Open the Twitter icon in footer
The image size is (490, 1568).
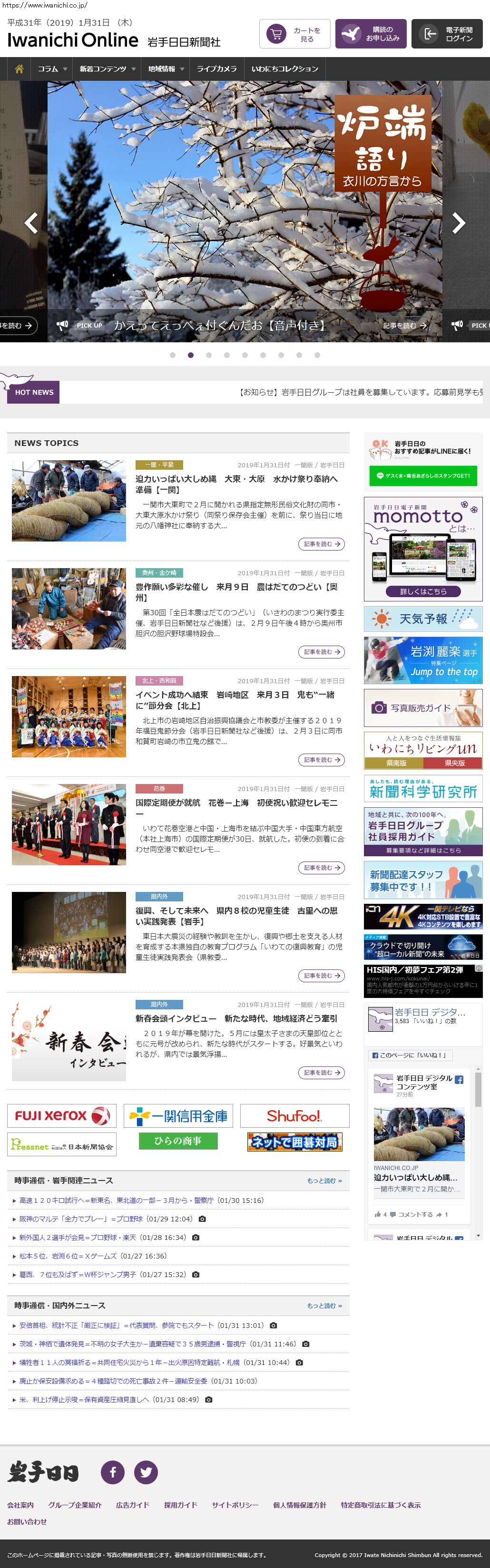[146, 1472]
